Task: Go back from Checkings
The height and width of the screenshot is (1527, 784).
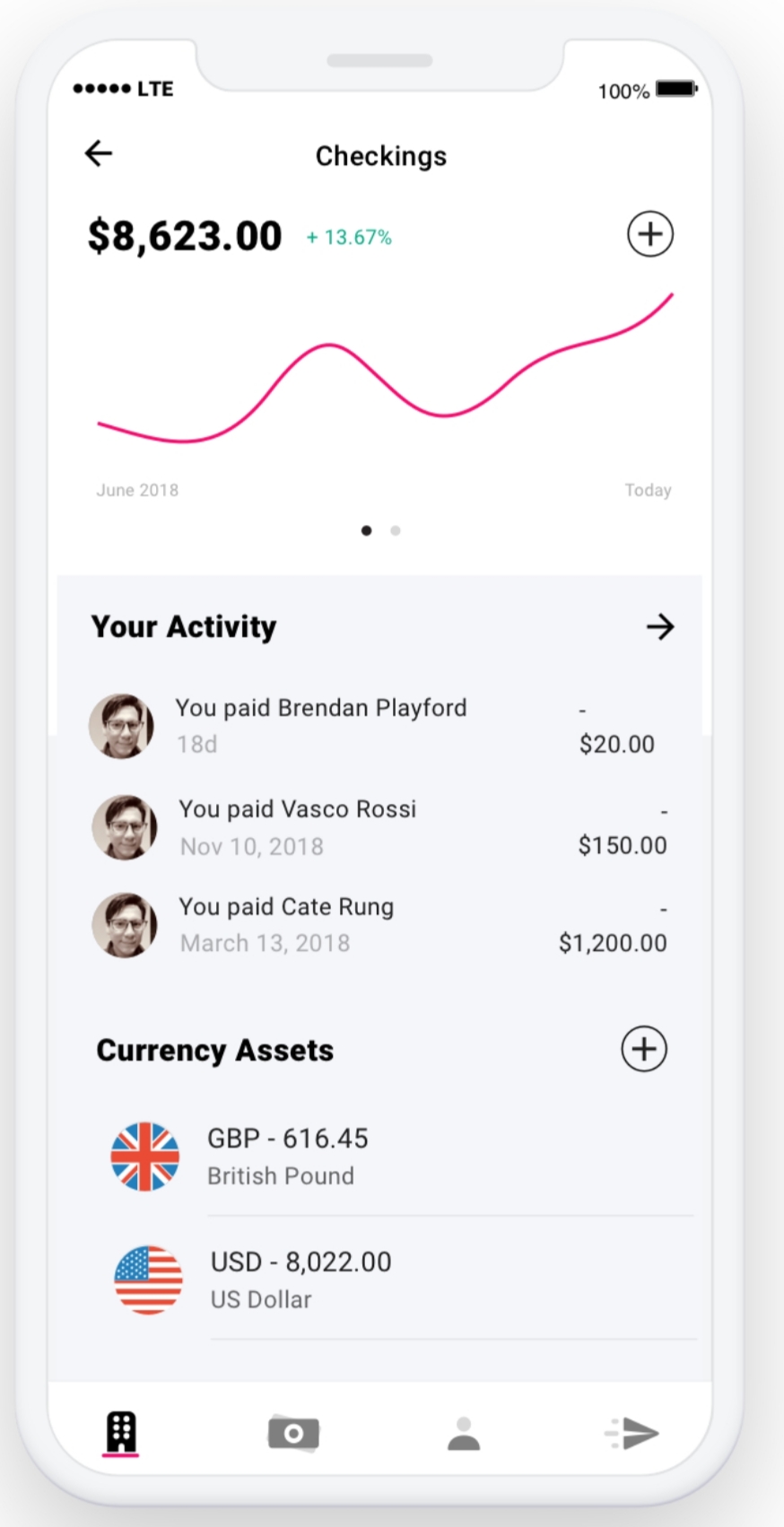Action: tap(99, 153)
